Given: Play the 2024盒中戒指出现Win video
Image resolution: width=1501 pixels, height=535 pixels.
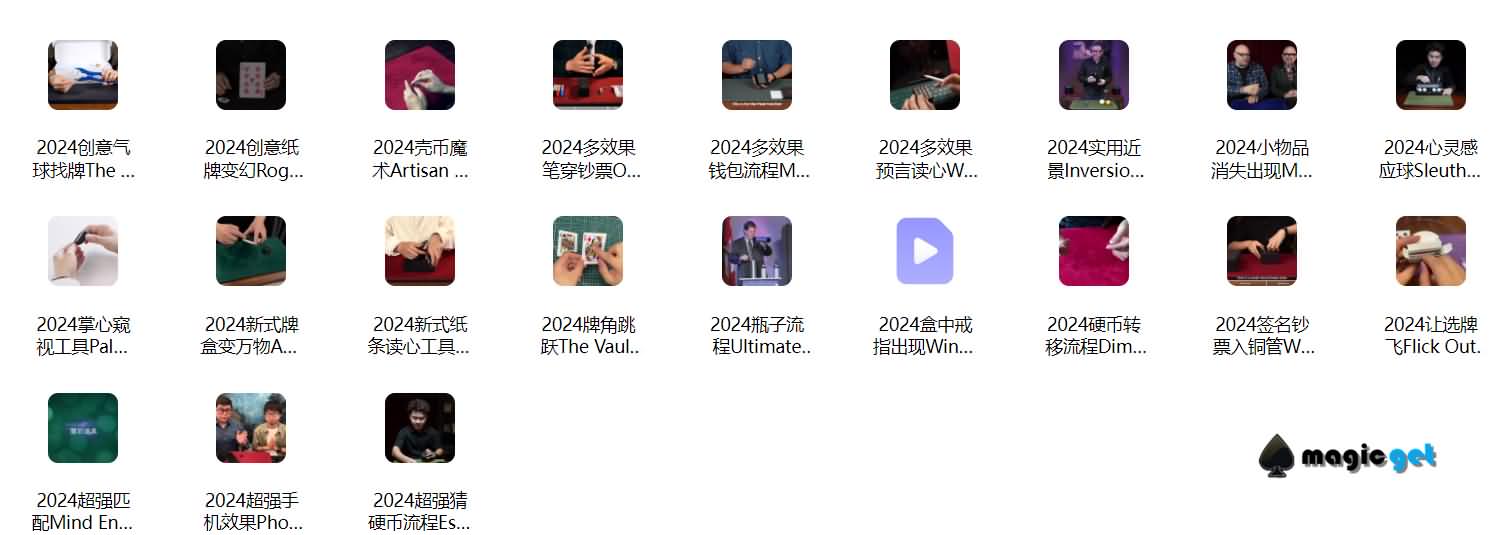Looking at the screenshot, I should tap(925, 251).
